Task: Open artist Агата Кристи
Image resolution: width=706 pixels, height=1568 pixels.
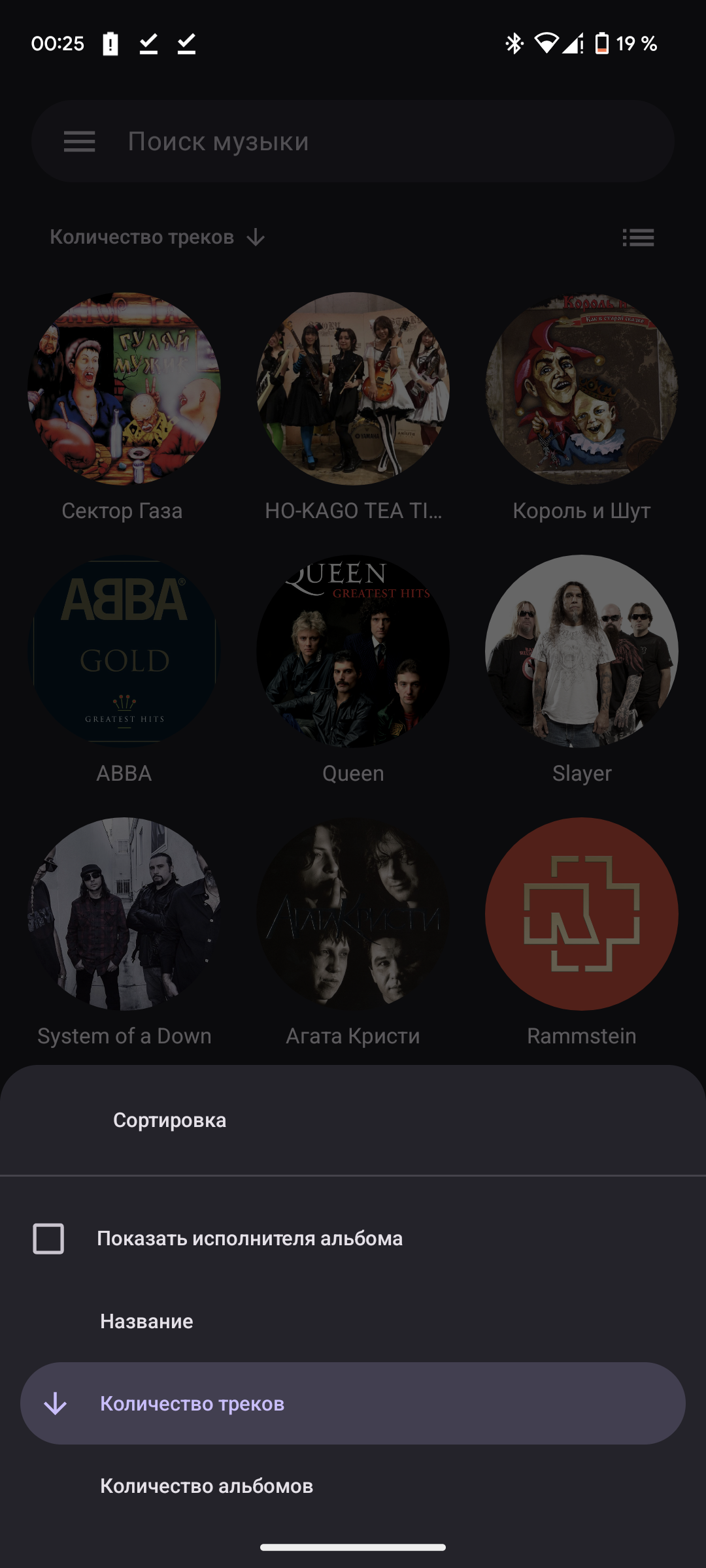Action: (353, 914)
